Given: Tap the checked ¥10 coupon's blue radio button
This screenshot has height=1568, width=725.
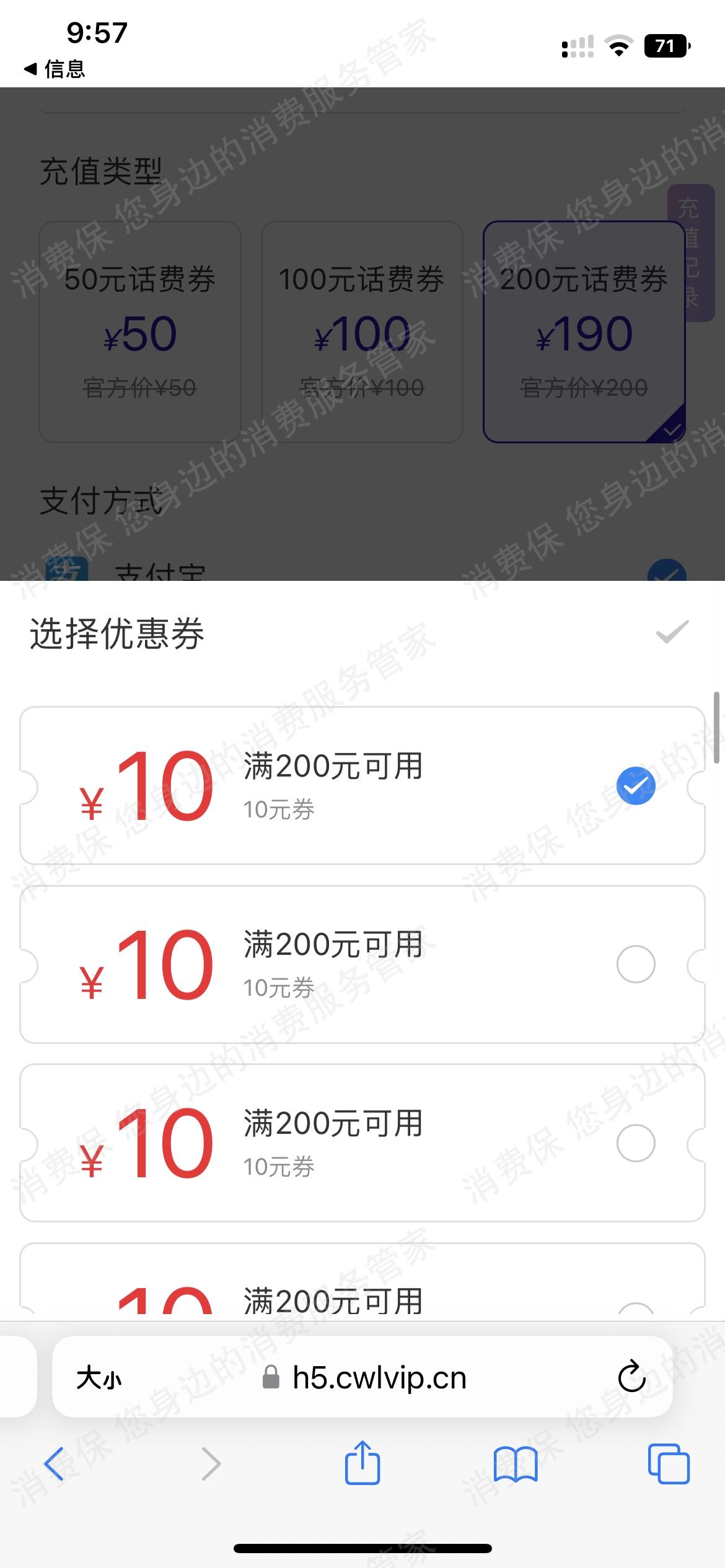Looking at the screenshot, I should (x=636, y=785).
